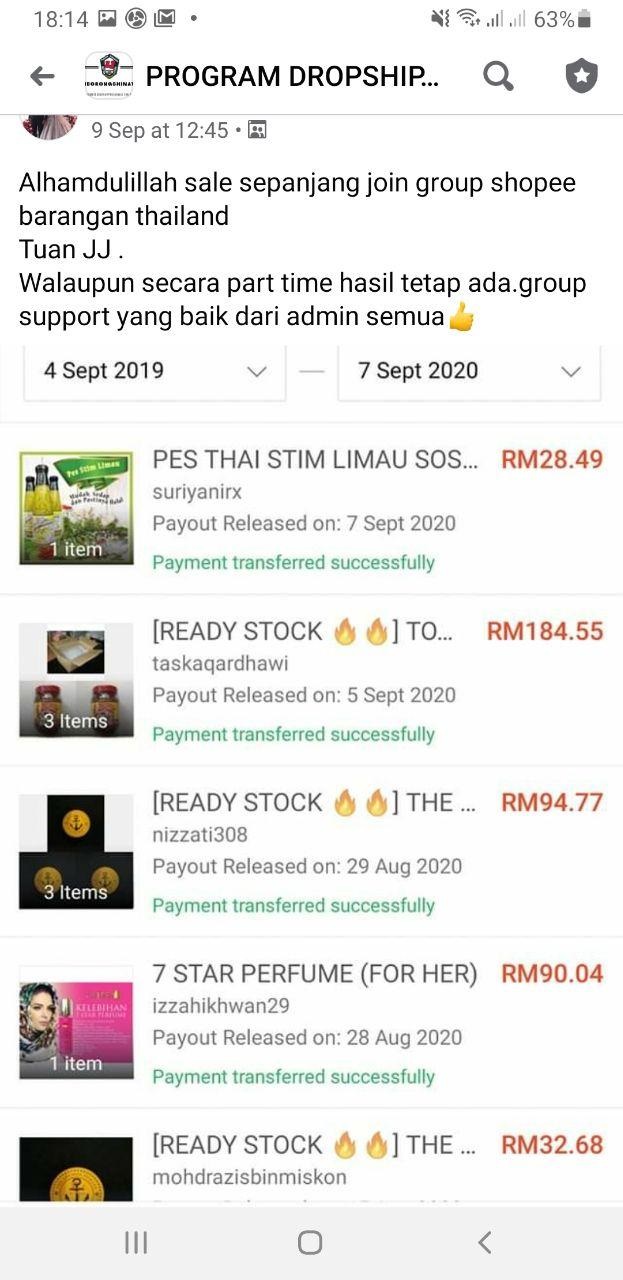Search within the group
This screenshot has height=1280, width=623.
point(498,76)
